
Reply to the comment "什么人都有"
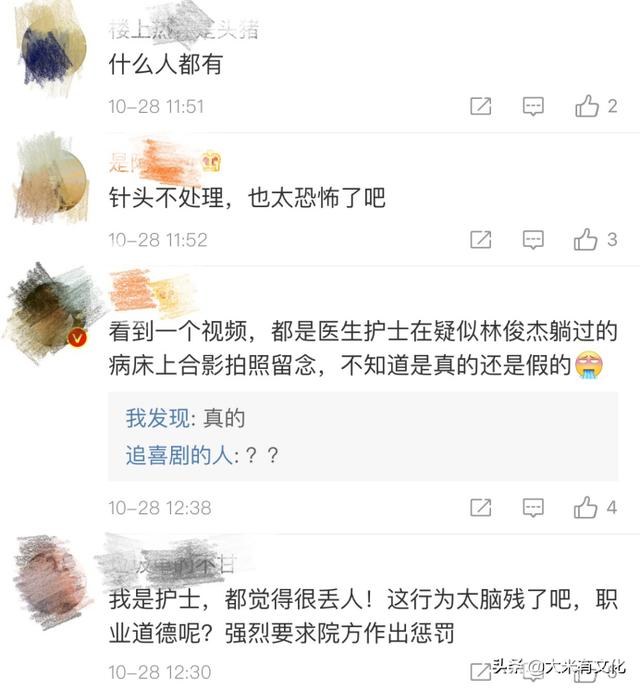(x=534, y=106)
